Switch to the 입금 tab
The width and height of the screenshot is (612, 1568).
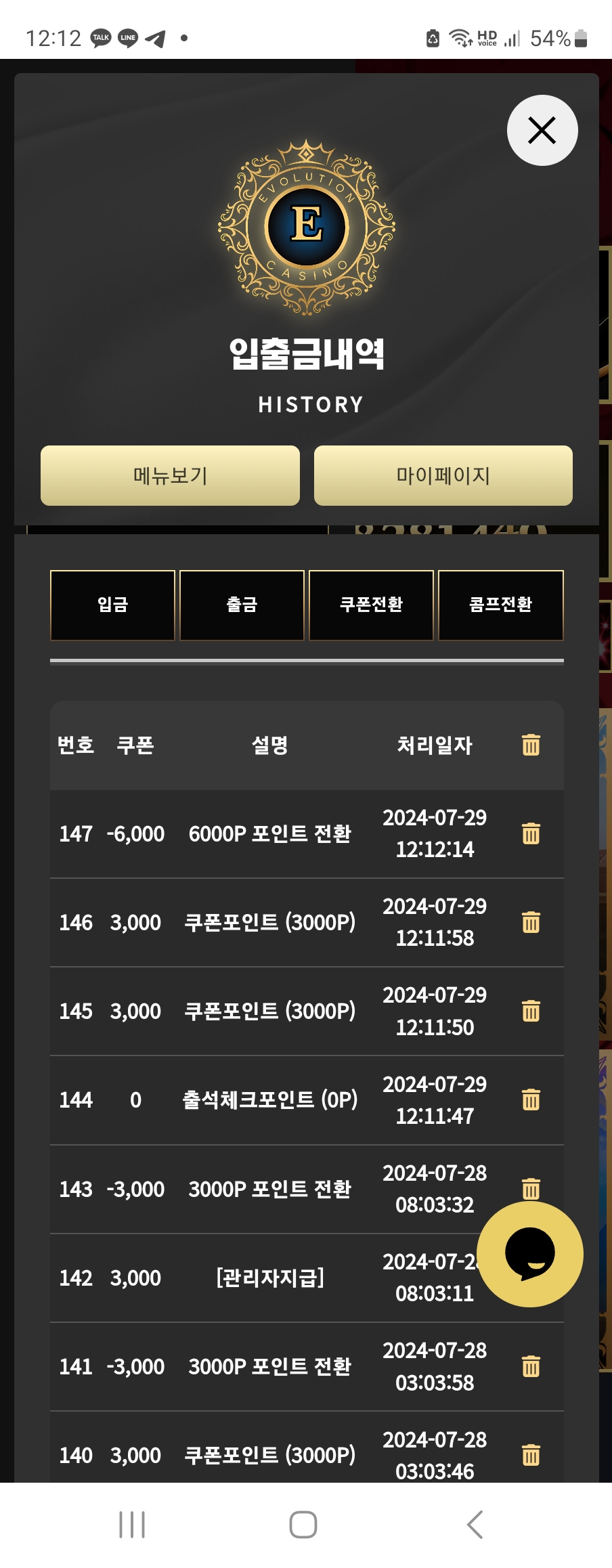(112, 605)
